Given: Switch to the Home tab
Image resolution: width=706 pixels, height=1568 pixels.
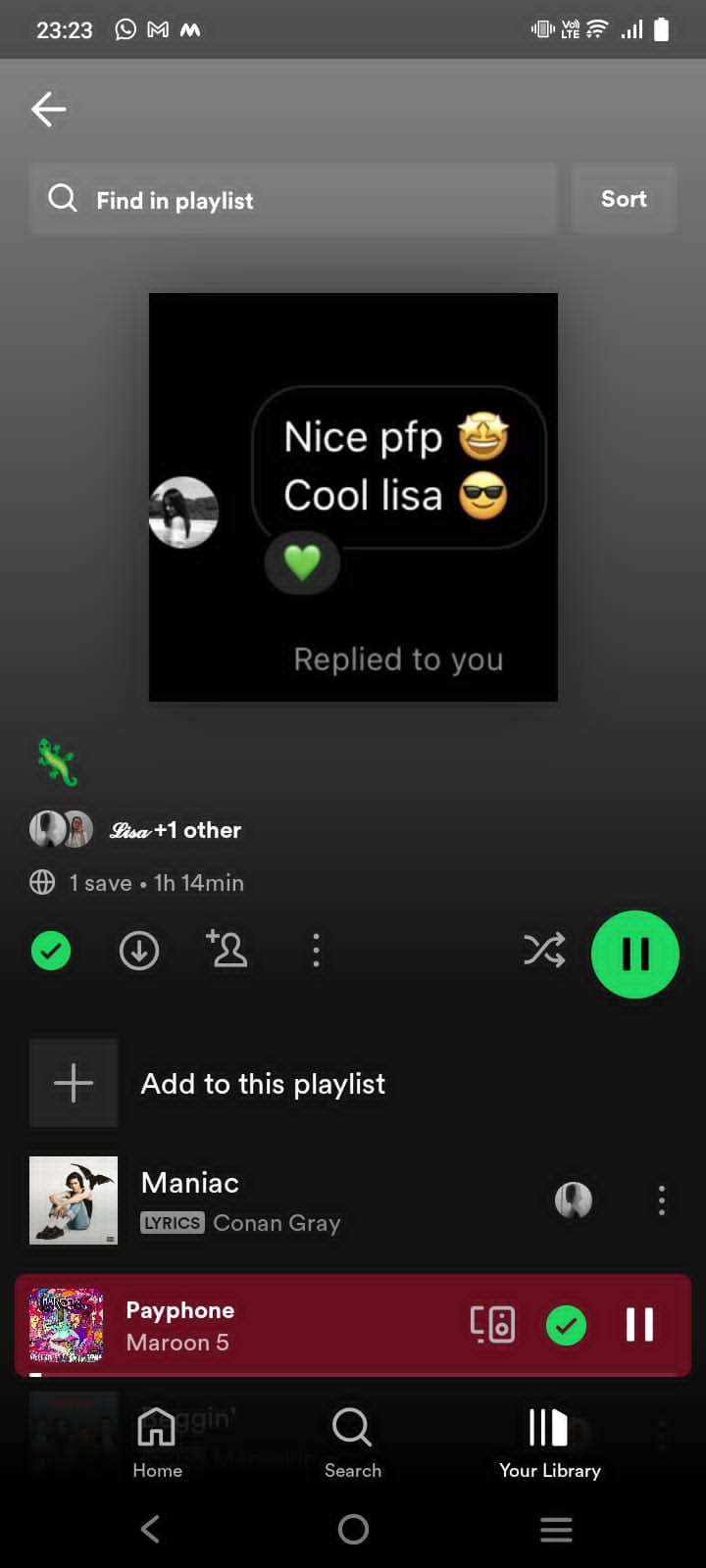Looking at the screenshot, I should [x=157, y=1443].
